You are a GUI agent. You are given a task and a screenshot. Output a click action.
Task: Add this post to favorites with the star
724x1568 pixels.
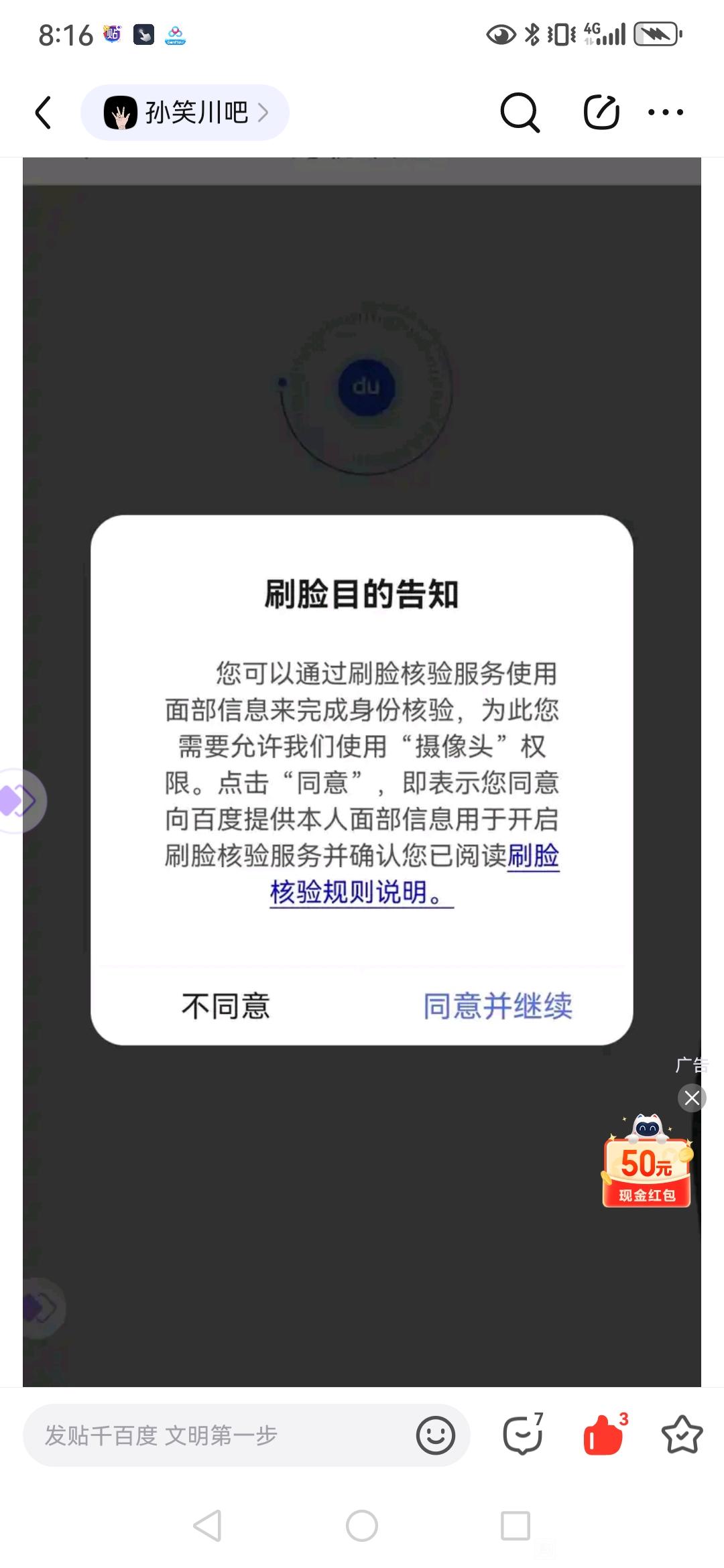682,1435
